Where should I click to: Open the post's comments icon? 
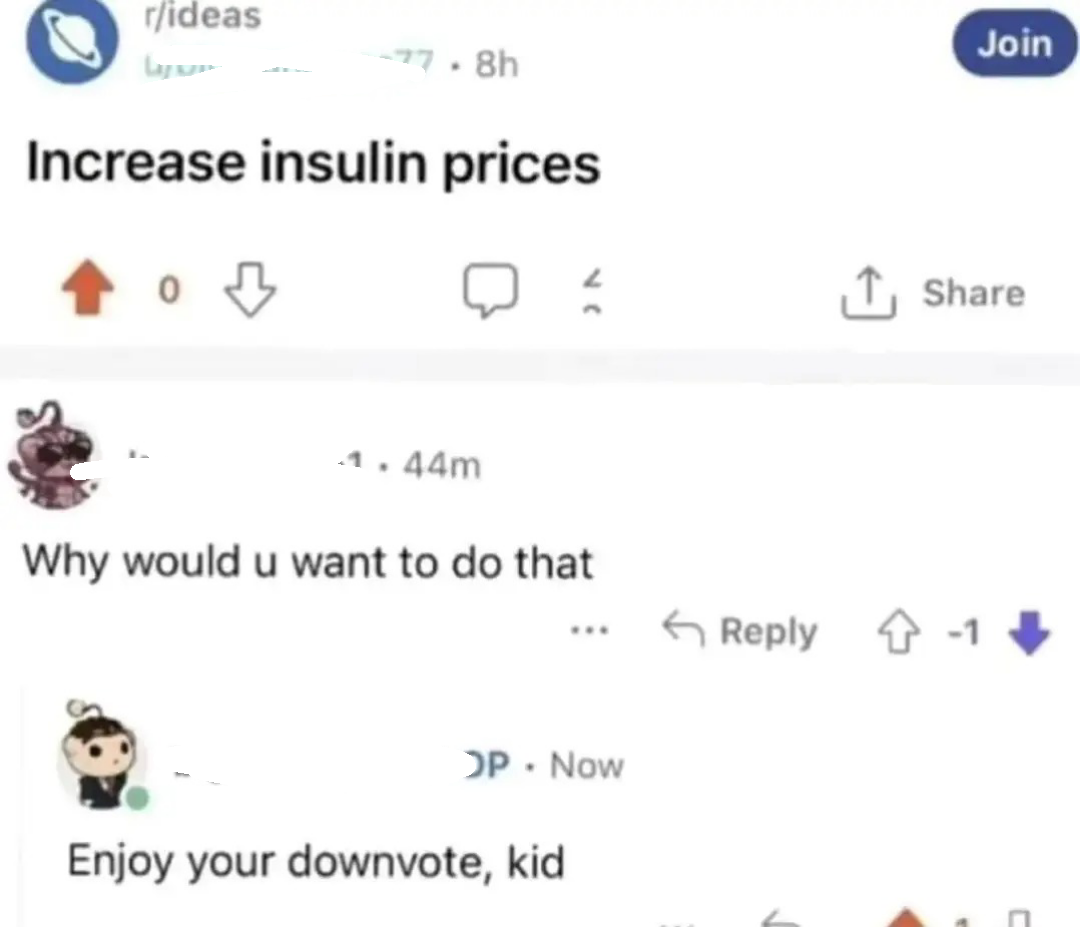click(489, 293)
